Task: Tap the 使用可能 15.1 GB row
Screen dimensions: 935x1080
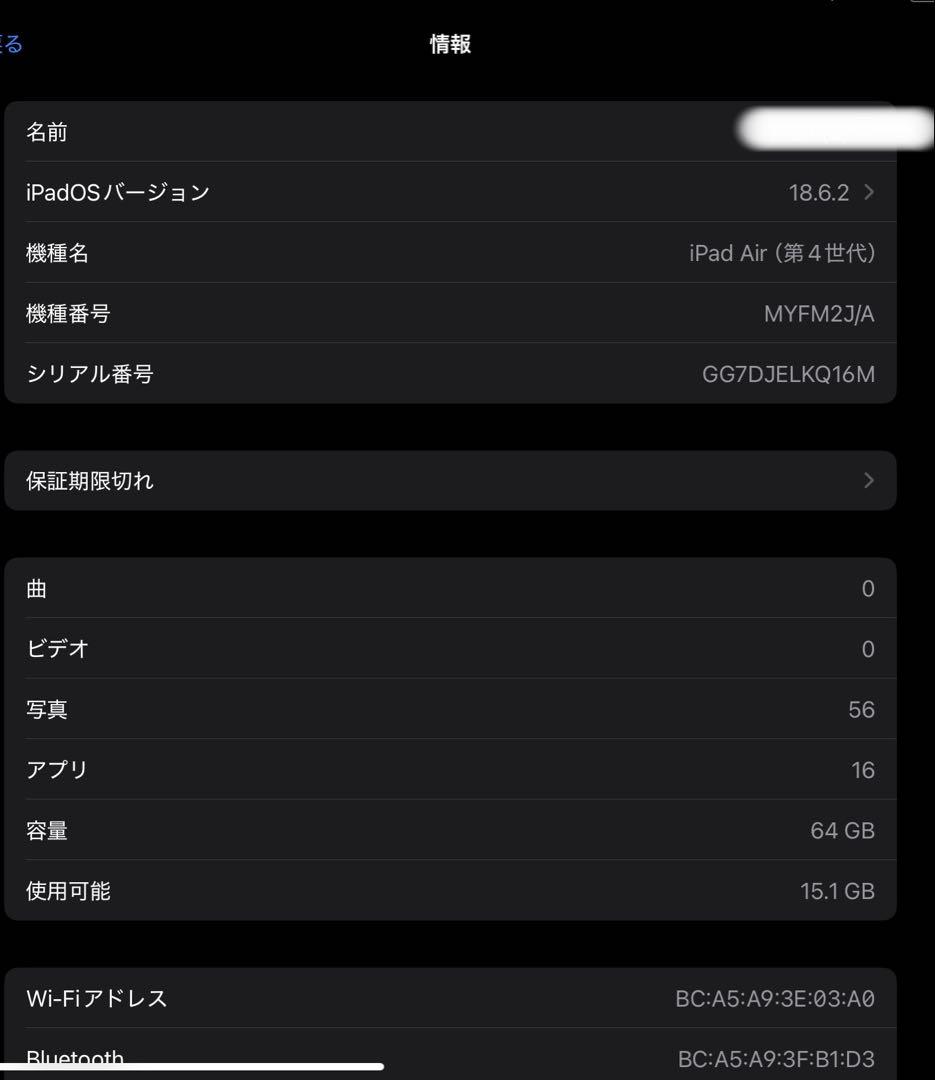Action: (x=450, y=891)
